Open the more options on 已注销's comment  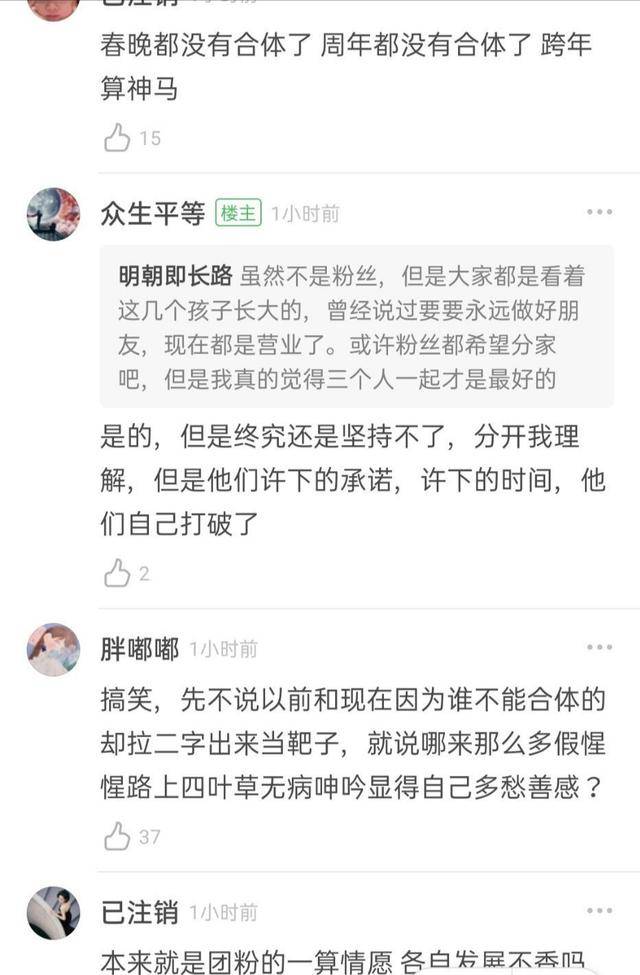click(599, 911)
